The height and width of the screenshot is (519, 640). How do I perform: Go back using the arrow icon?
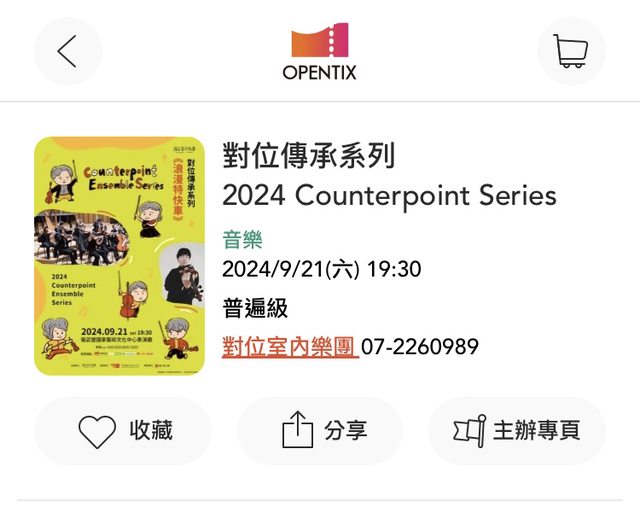click(x=68, y=51)
